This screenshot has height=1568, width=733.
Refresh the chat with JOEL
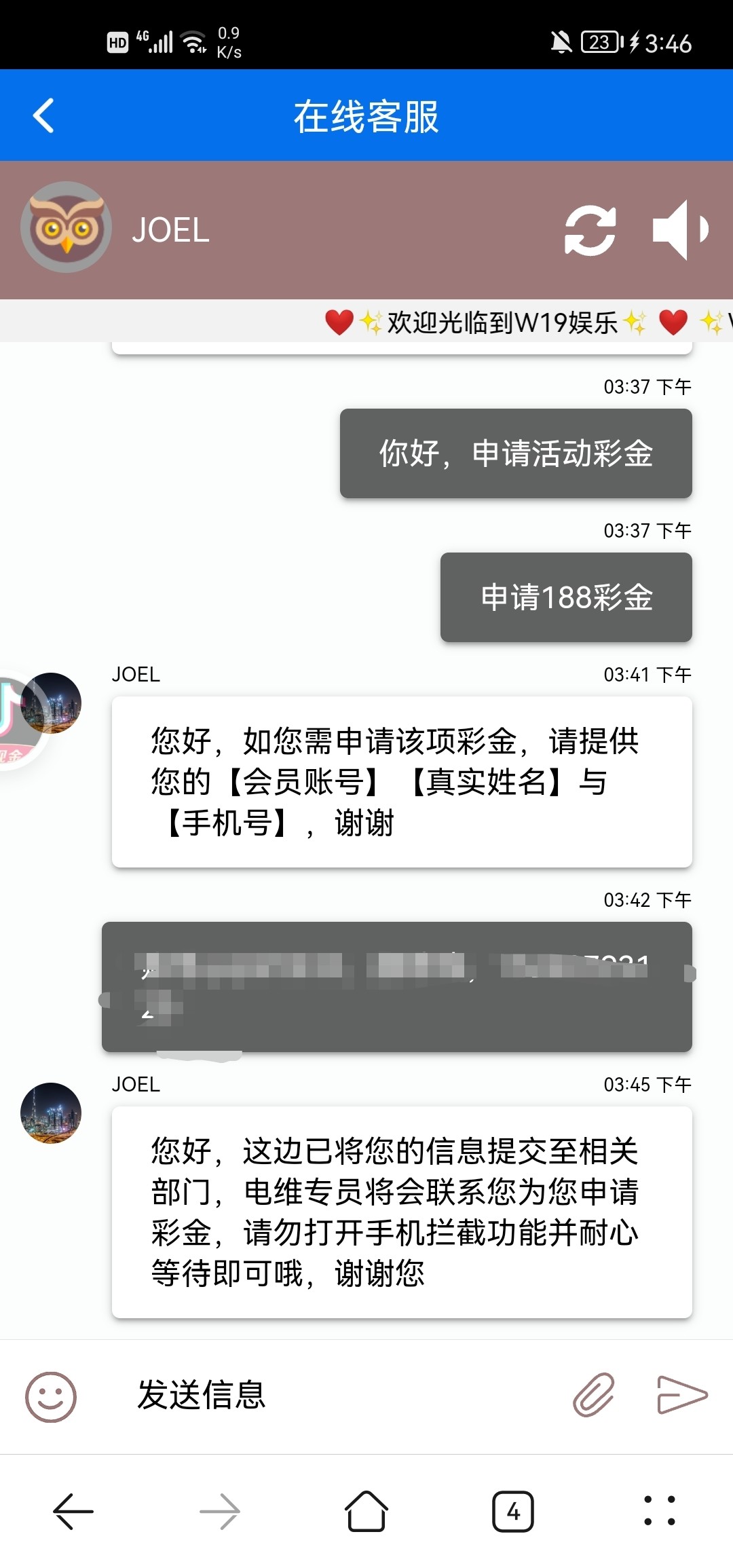pyautogui.click(x=590, y=230)
